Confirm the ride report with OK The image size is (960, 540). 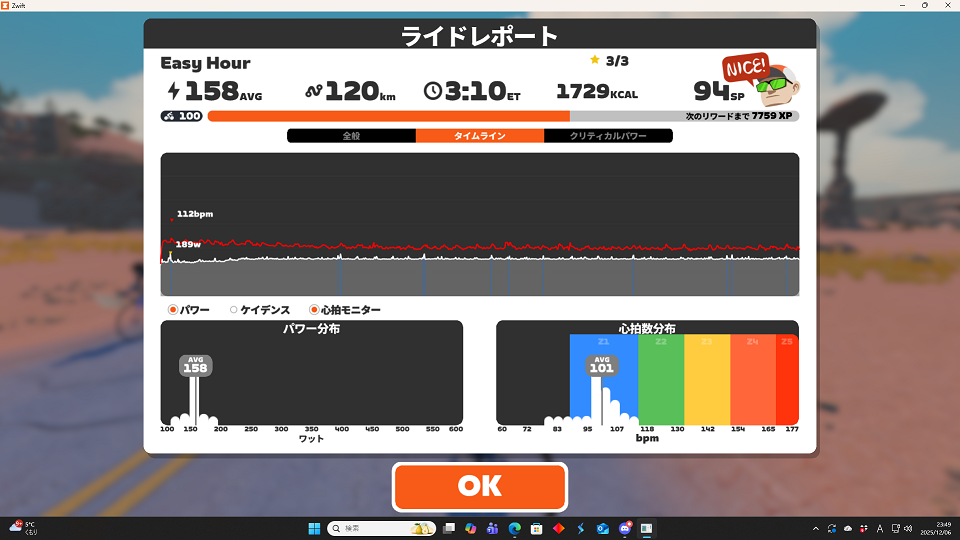tap(479, 486)
